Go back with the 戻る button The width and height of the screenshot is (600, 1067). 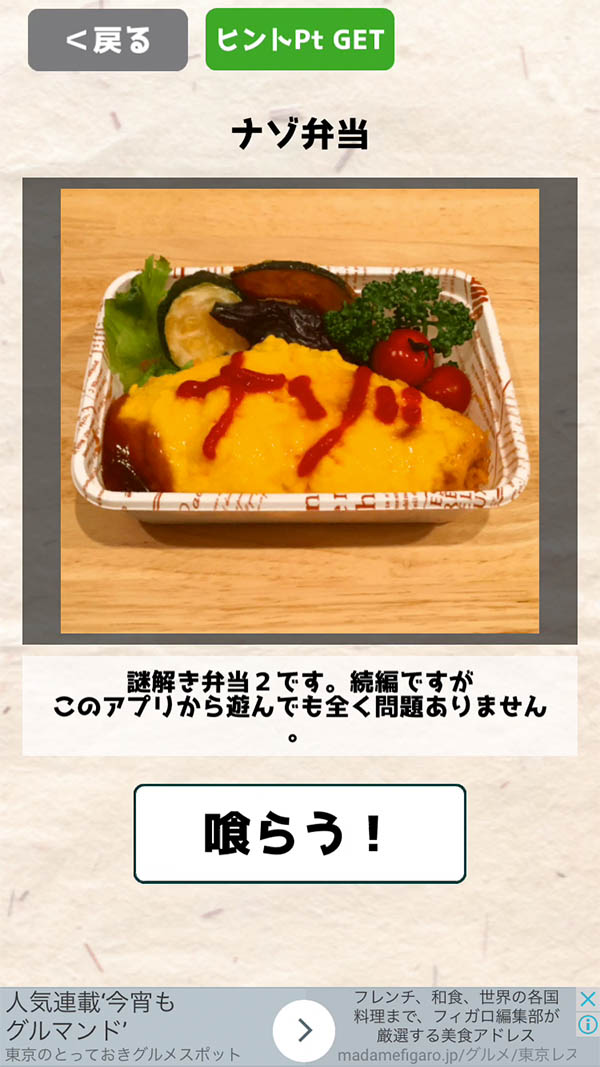(x=107, y=40)
